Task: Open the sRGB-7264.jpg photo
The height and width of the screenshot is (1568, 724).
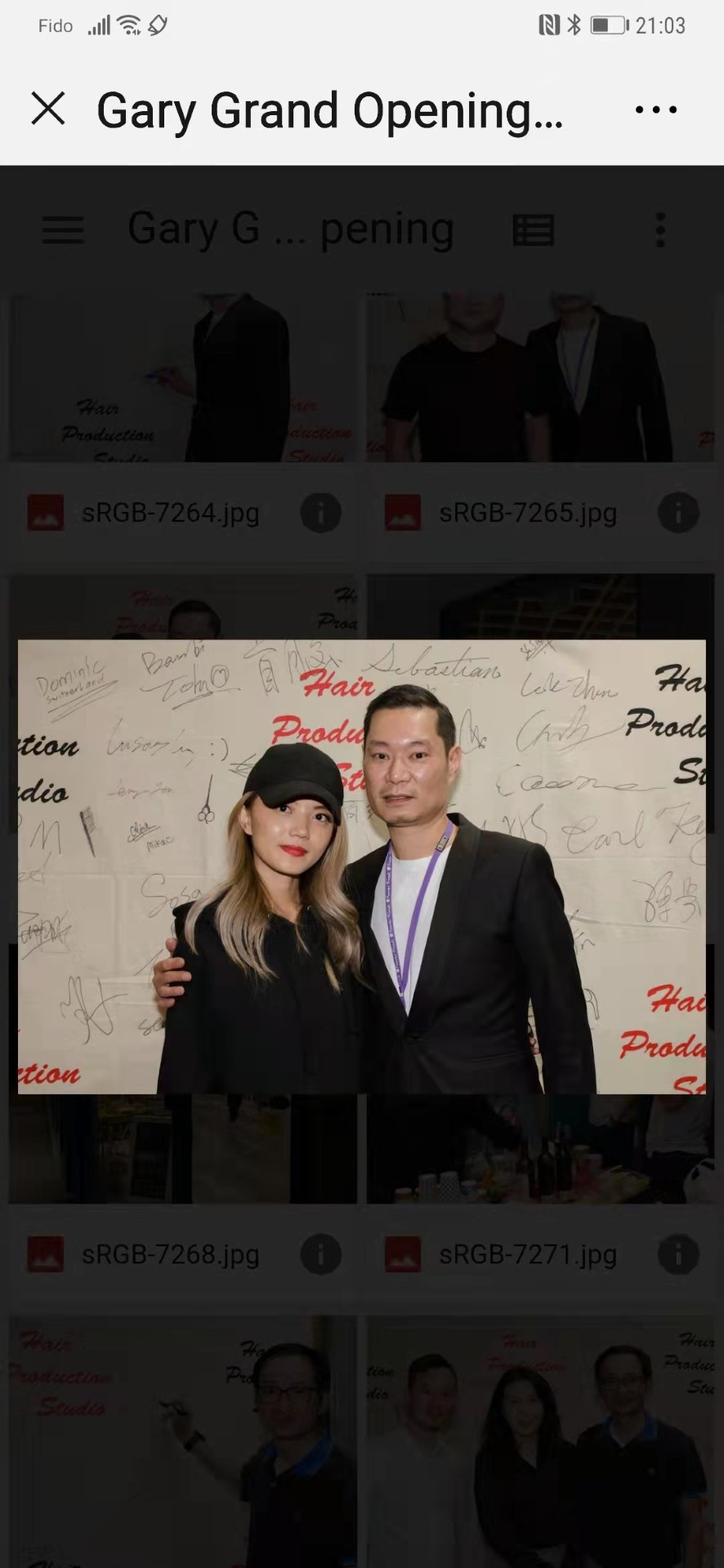Action: coord(183,378)
